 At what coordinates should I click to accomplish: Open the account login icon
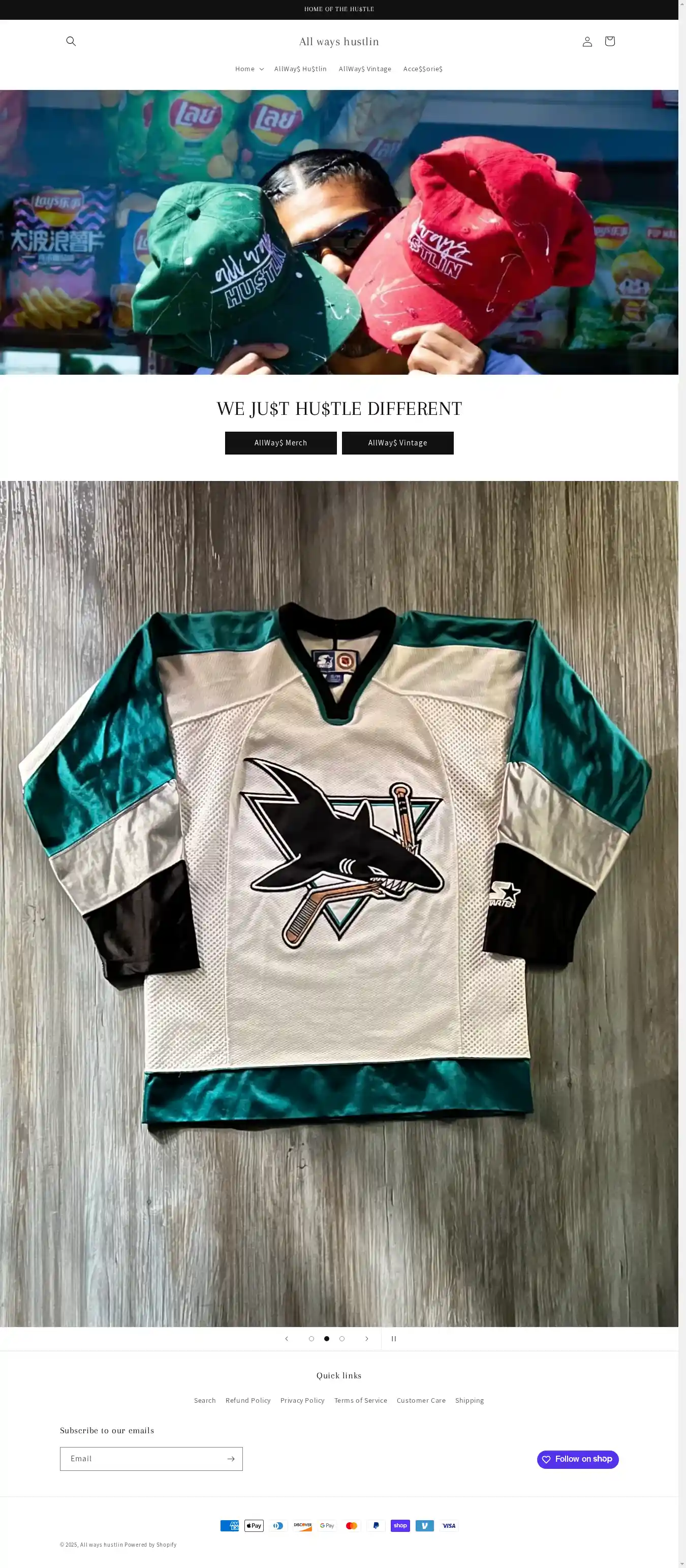587,41
